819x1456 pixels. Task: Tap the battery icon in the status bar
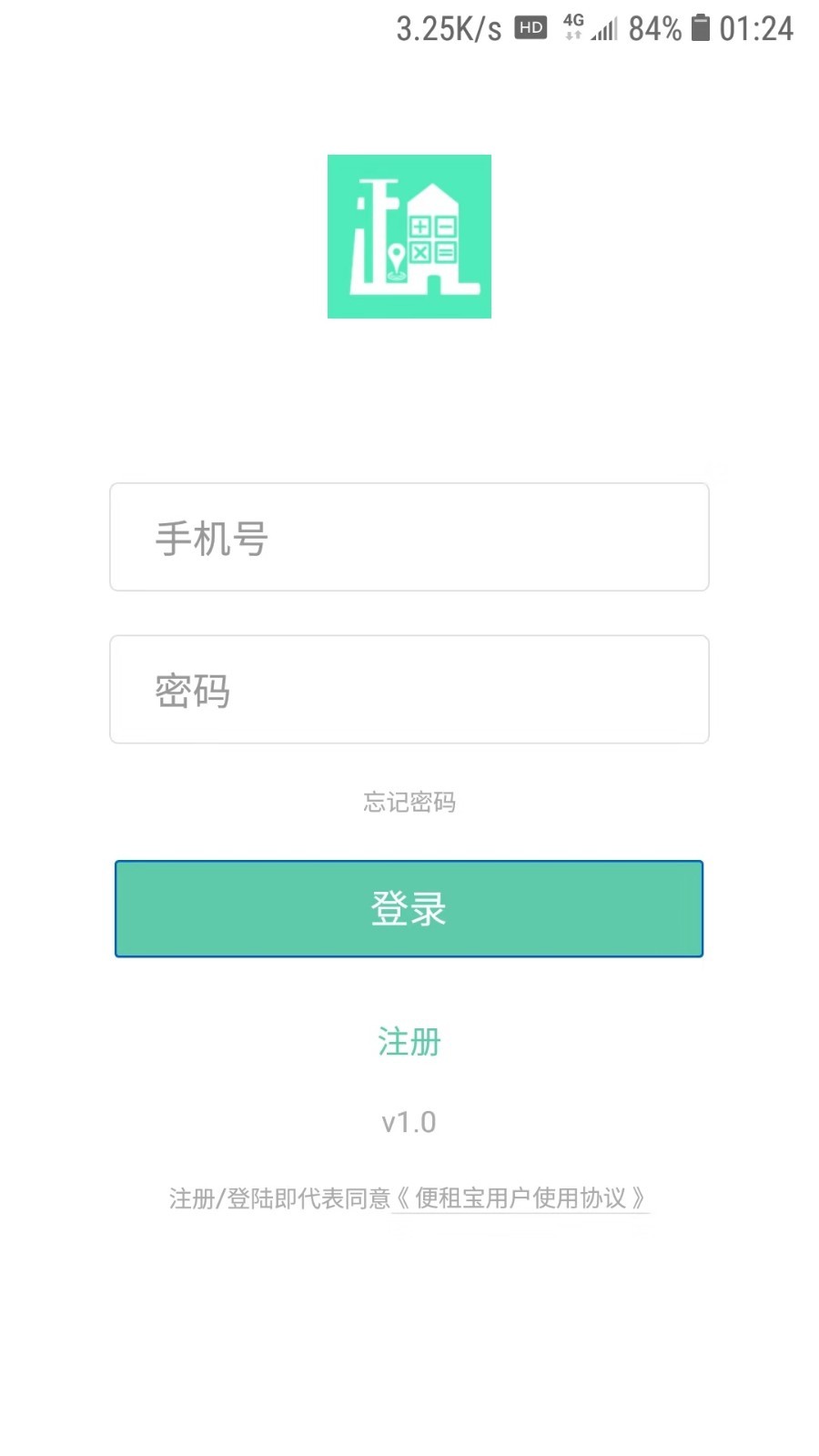(701, 27)
